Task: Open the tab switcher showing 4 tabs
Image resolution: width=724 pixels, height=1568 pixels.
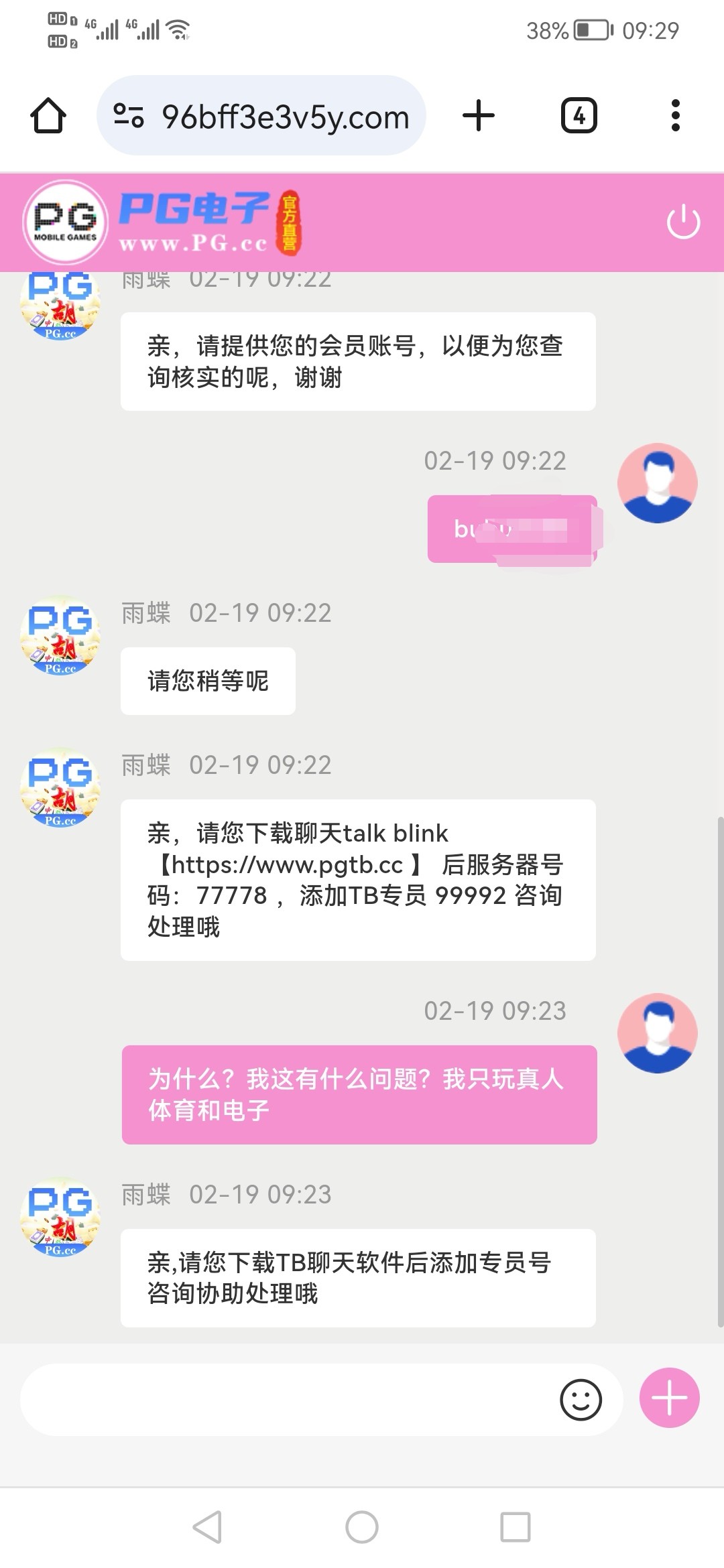Action: [x=579, y=116]
